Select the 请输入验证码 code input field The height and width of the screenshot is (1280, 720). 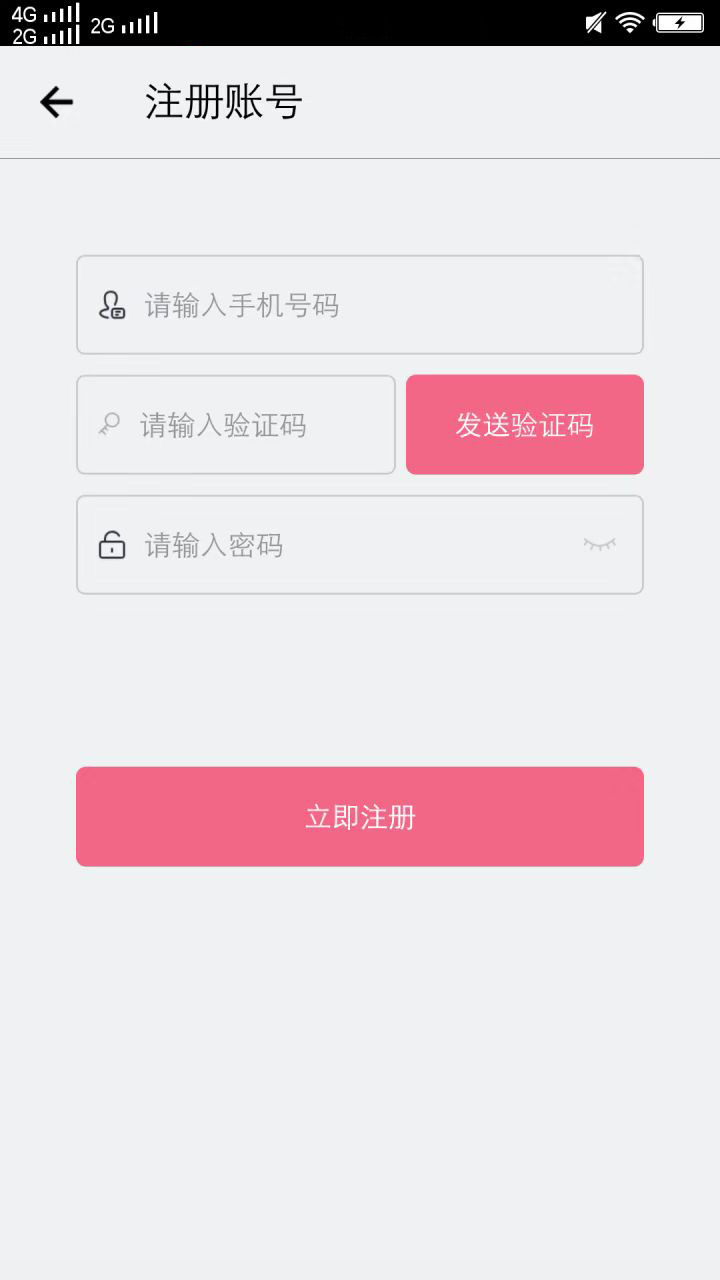click(x=236, y=424)
